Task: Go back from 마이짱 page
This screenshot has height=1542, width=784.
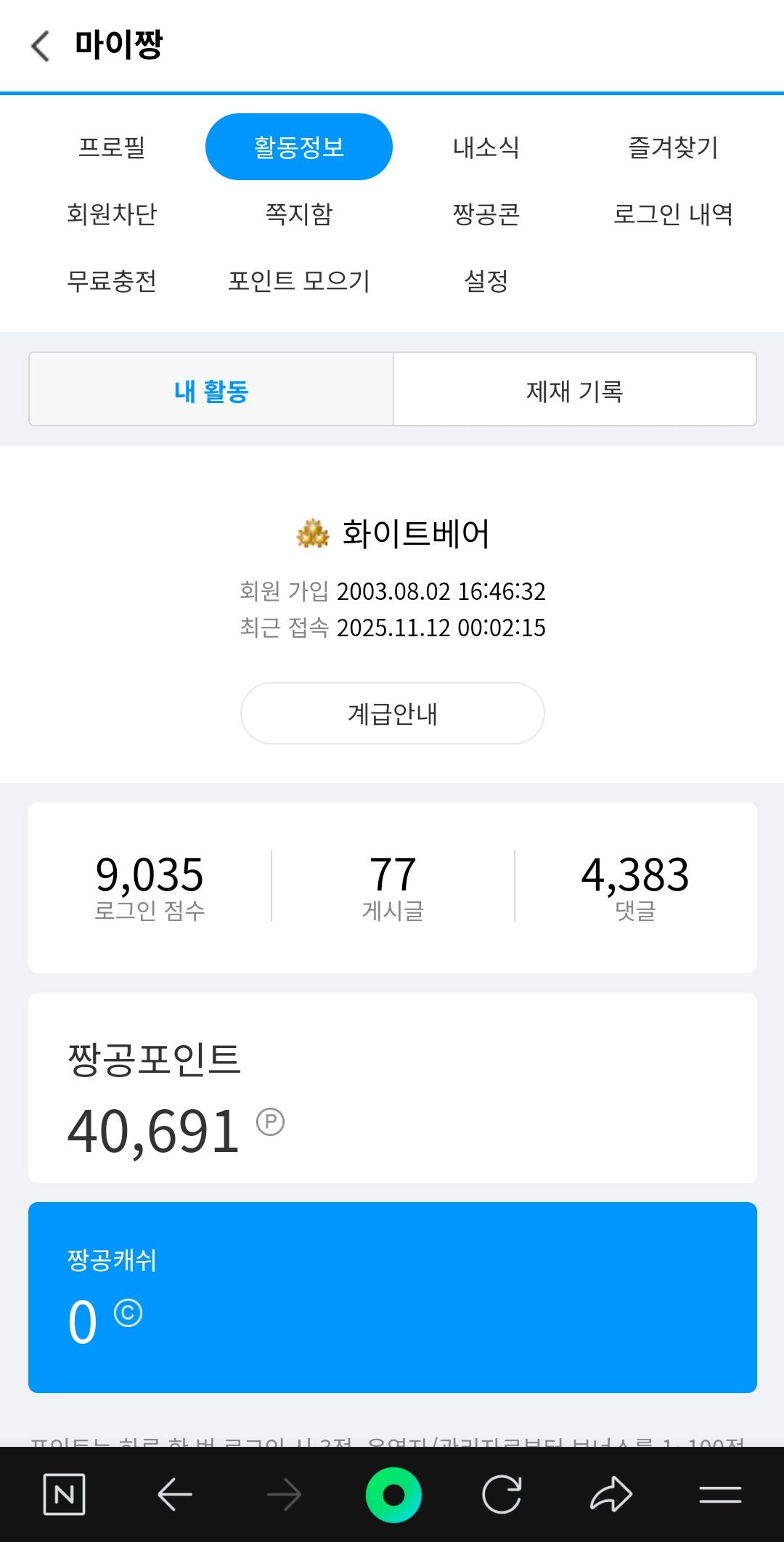Action: [41, 46]
